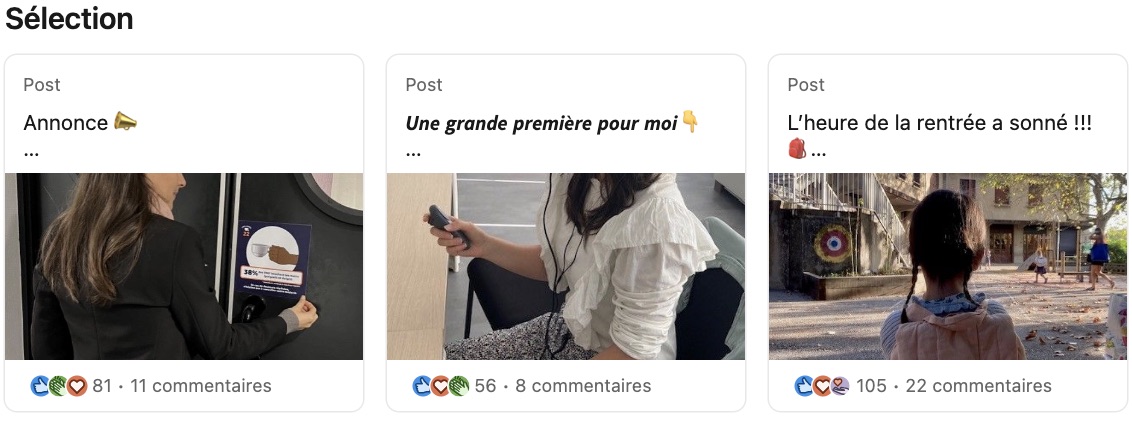Open the 'Annonce' post card
The height and width of the screenshot is (422, 1132).
(x=184, y=232)
